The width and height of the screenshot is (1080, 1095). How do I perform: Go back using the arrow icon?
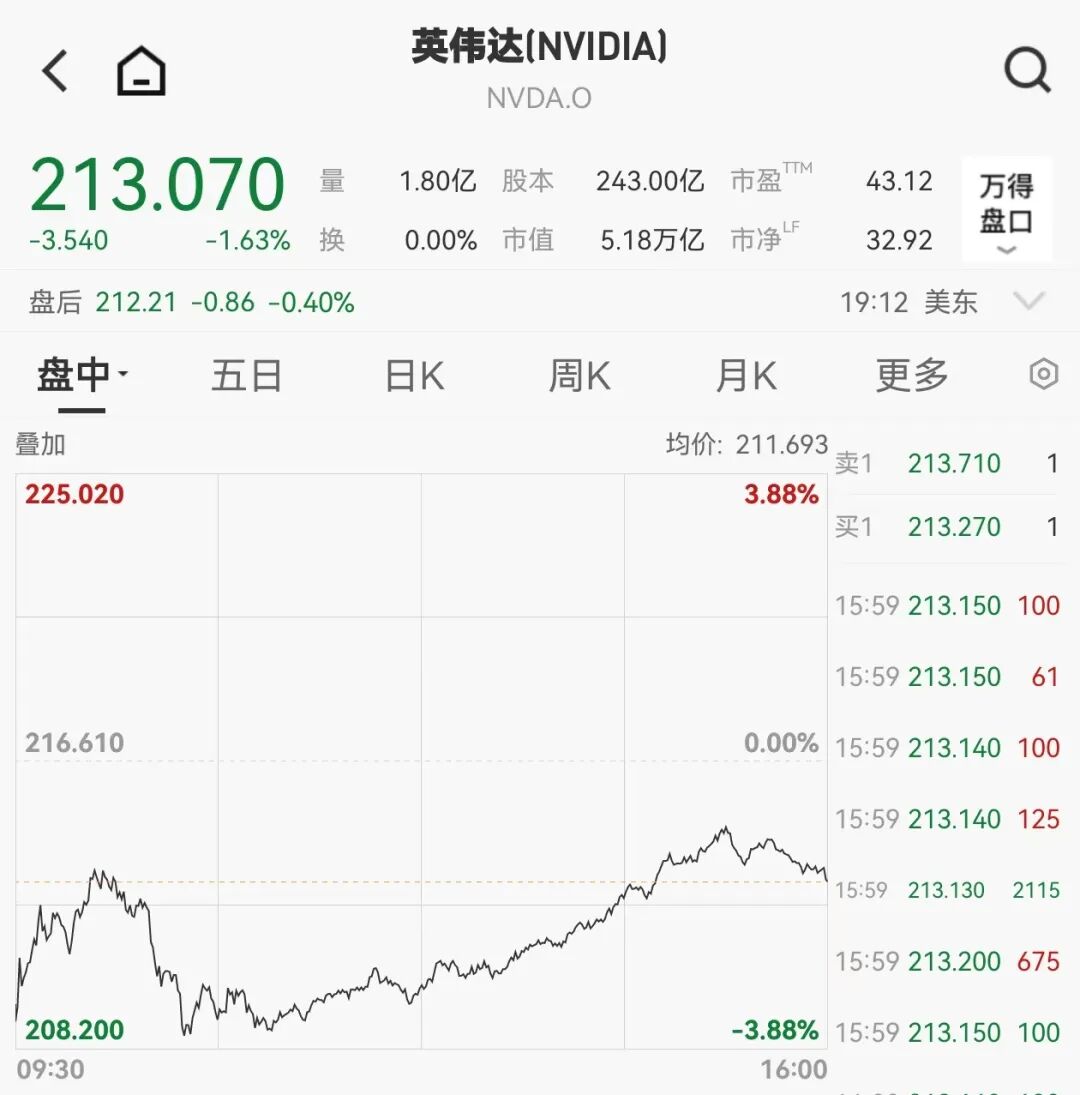click(56, 72)
